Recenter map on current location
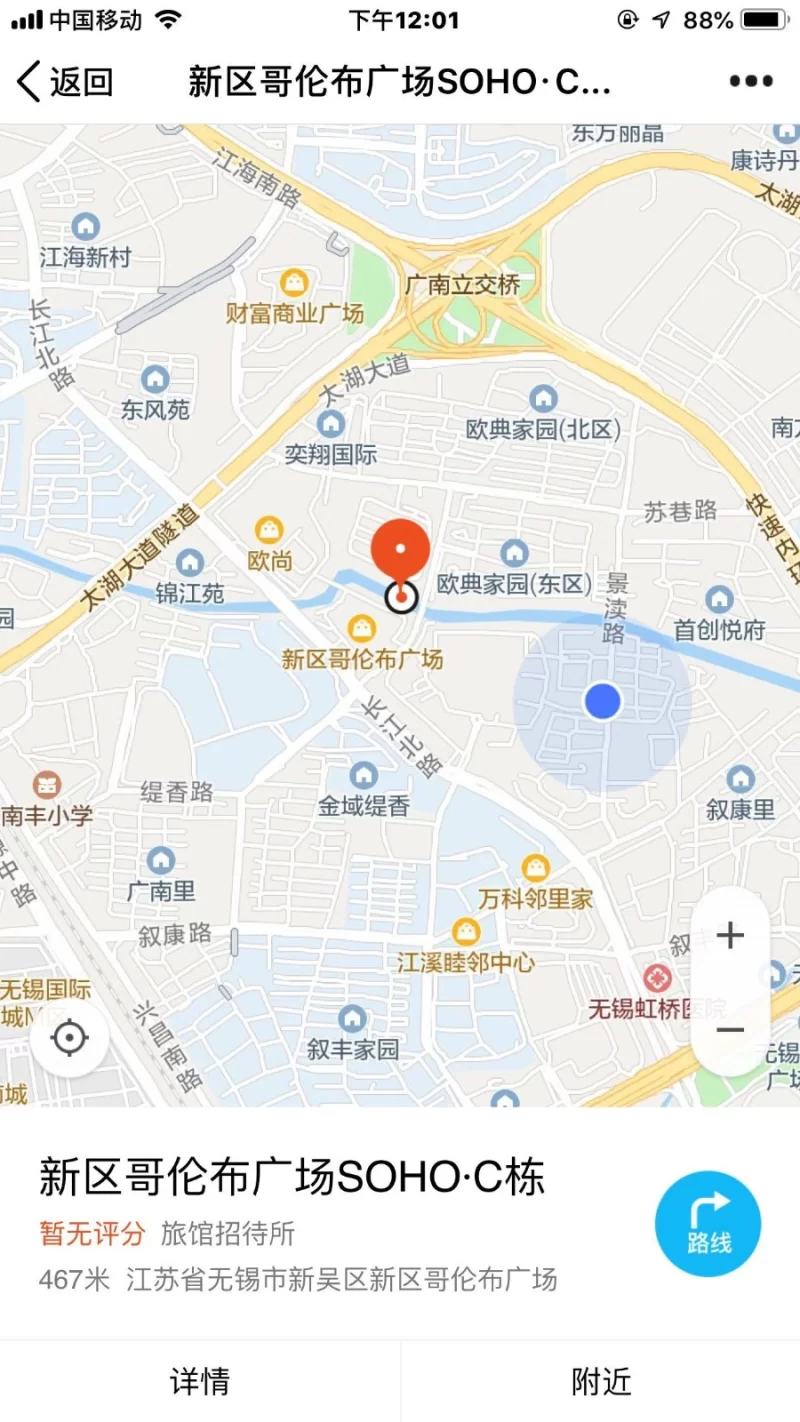Image resolution: width=800 pixels, height=1422 pixels. [x=69, y=1039]
